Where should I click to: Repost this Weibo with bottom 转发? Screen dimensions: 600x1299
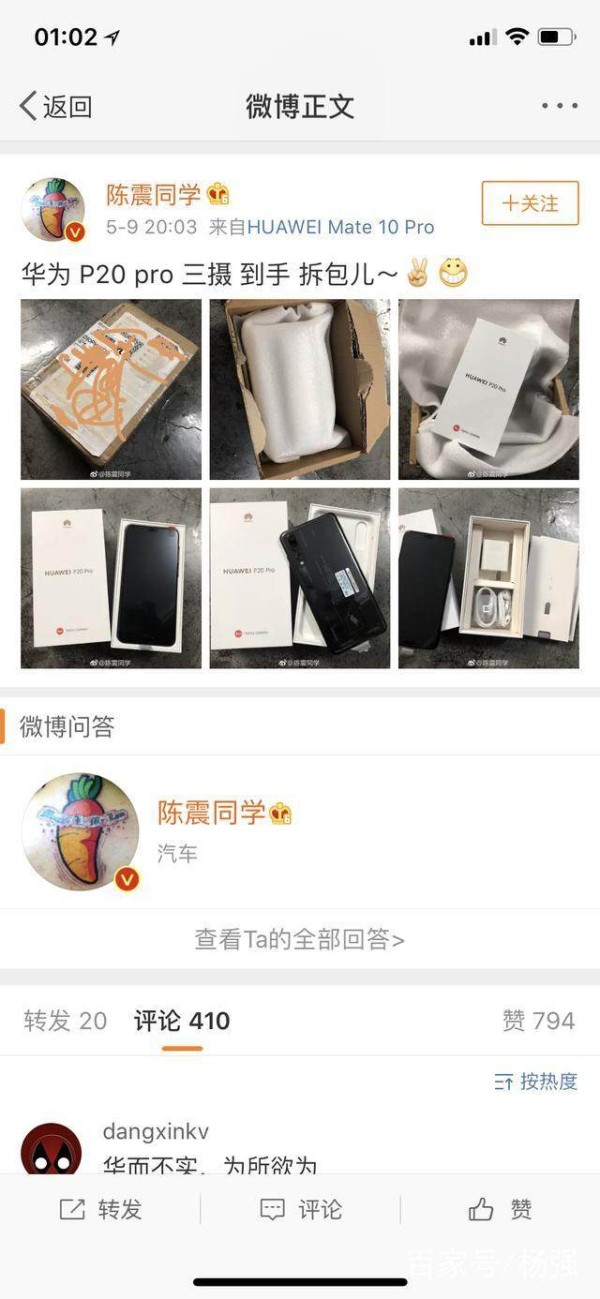101,1210
